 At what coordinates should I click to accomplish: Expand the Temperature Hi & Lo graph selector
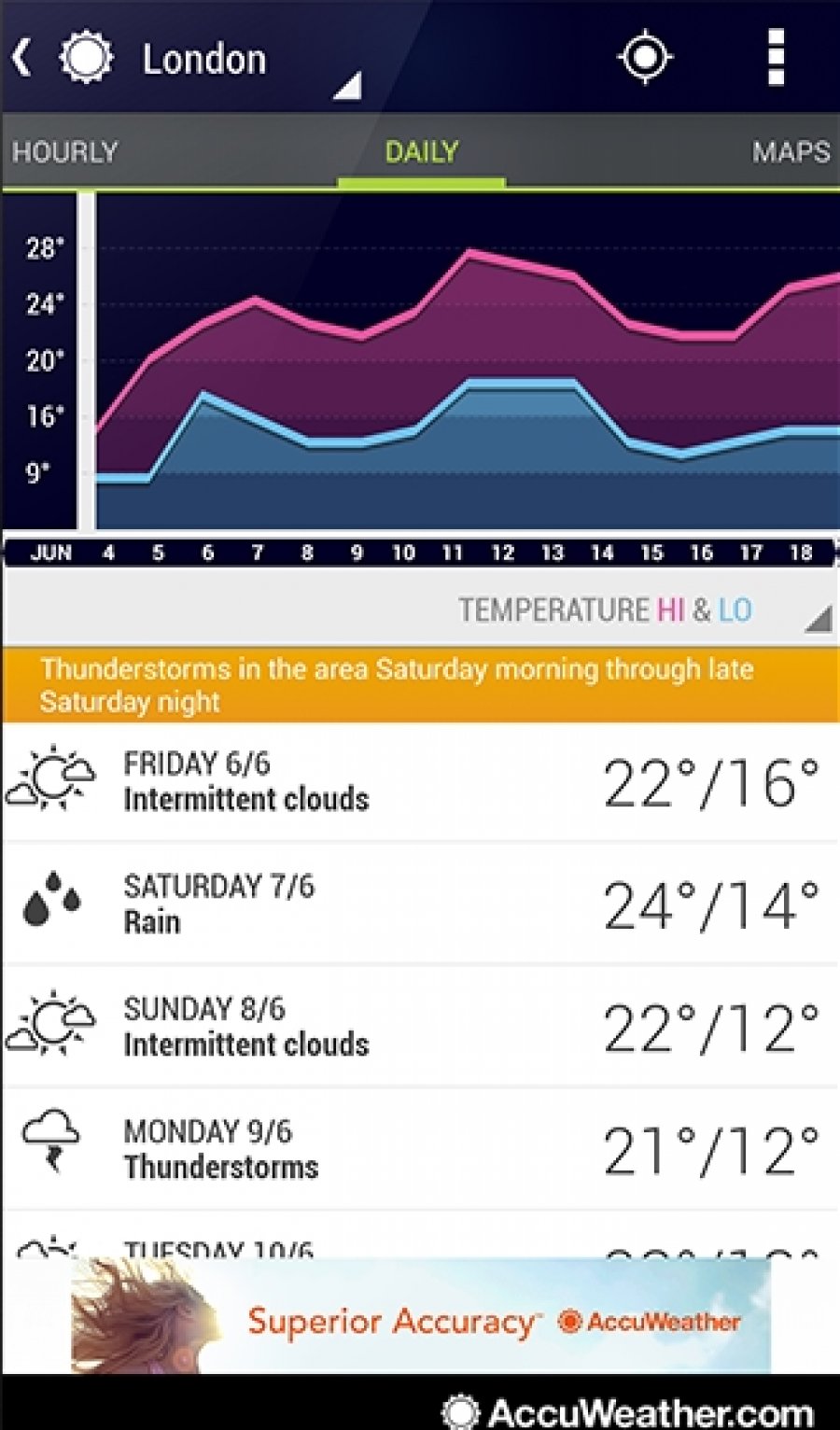click(642, 610)
